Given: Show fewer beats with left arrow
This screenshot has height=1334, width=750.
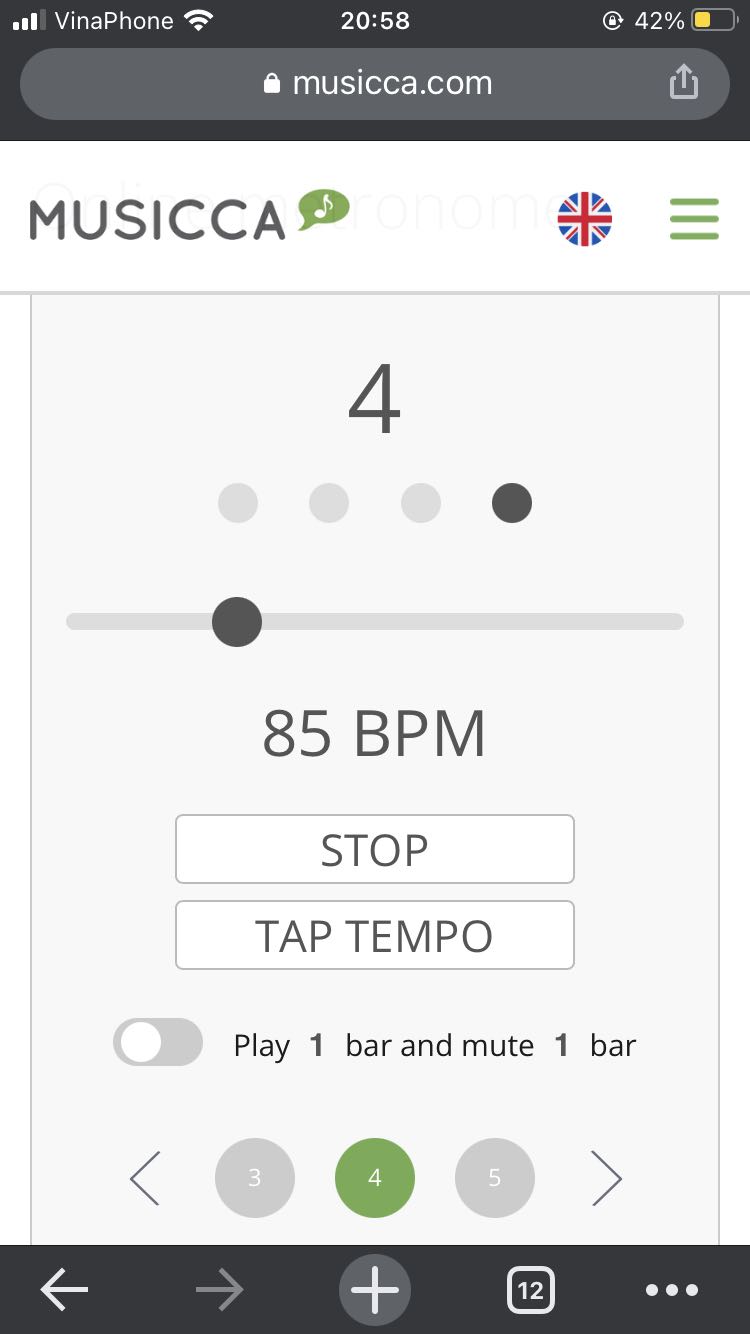Looking at the screenshot, I should (x=146, y=1178).
